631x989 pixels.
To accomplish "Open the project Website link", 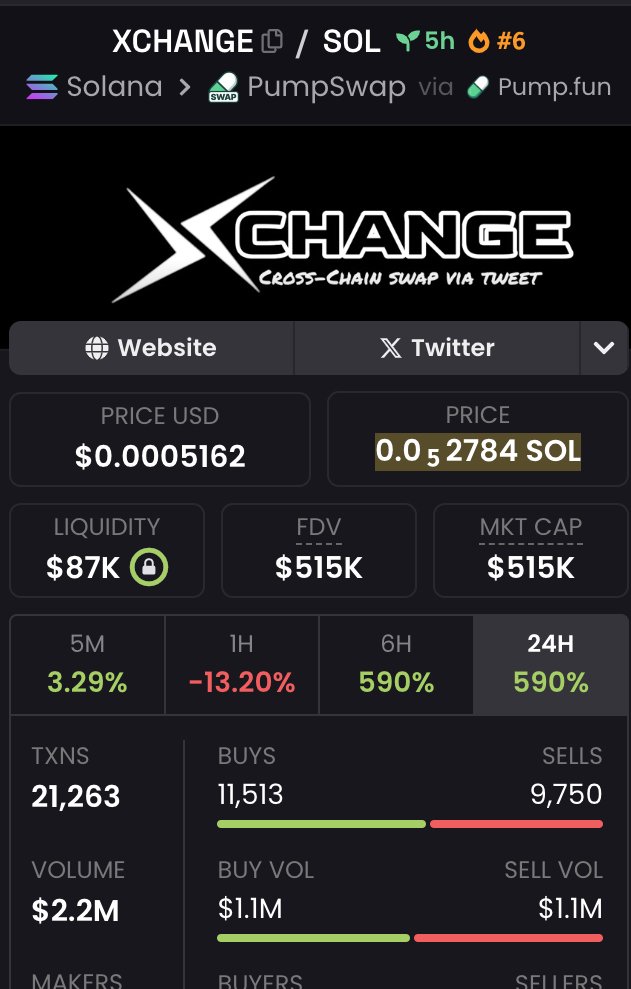I will [151, 348].
